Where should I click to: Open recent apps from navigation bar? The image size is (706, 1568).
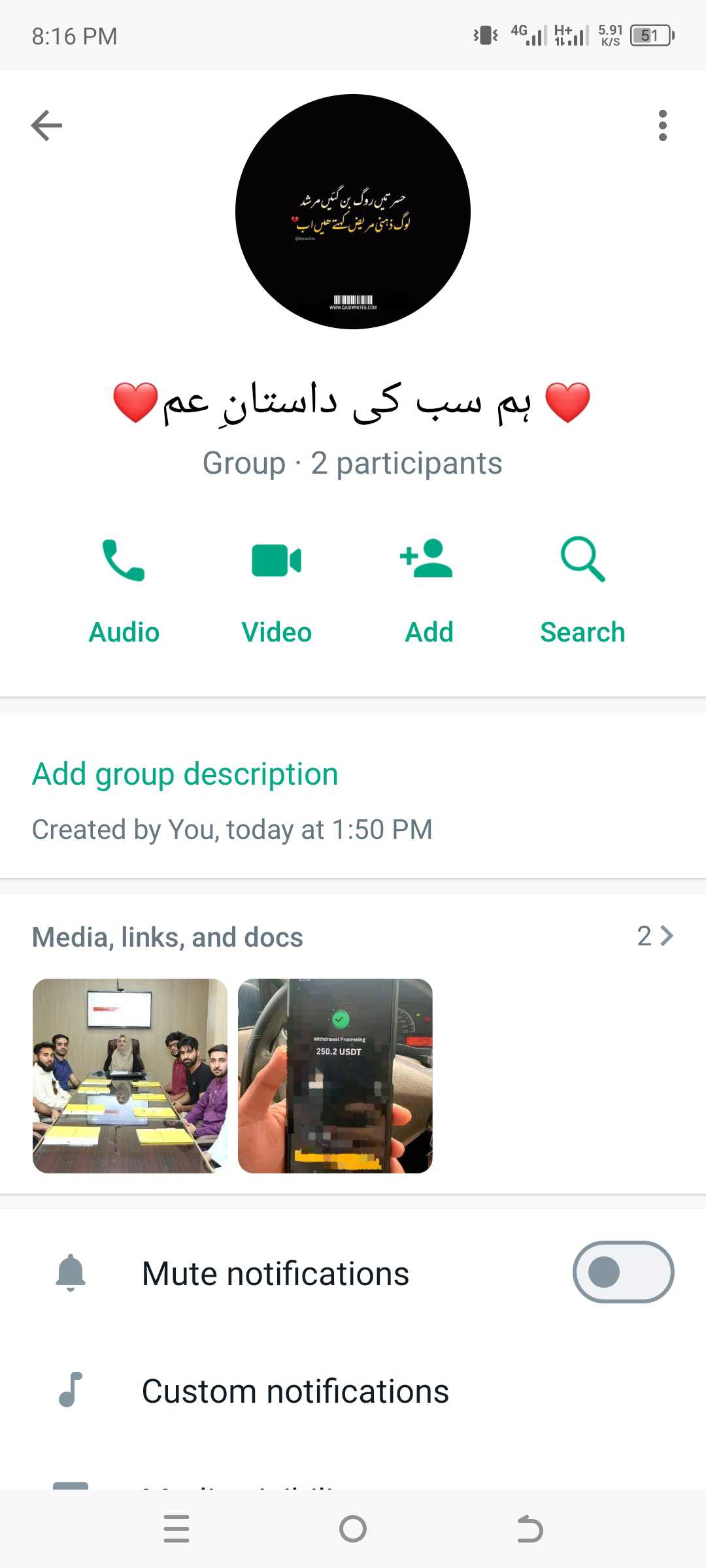[x=176, y=1529]
